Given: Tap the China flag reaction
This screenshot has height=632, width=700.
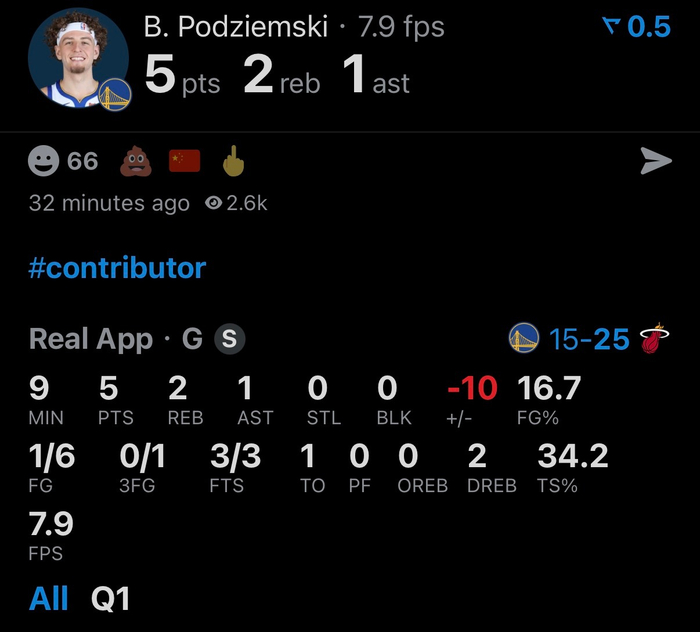Looking at the screenshot, I should point(185,161).
